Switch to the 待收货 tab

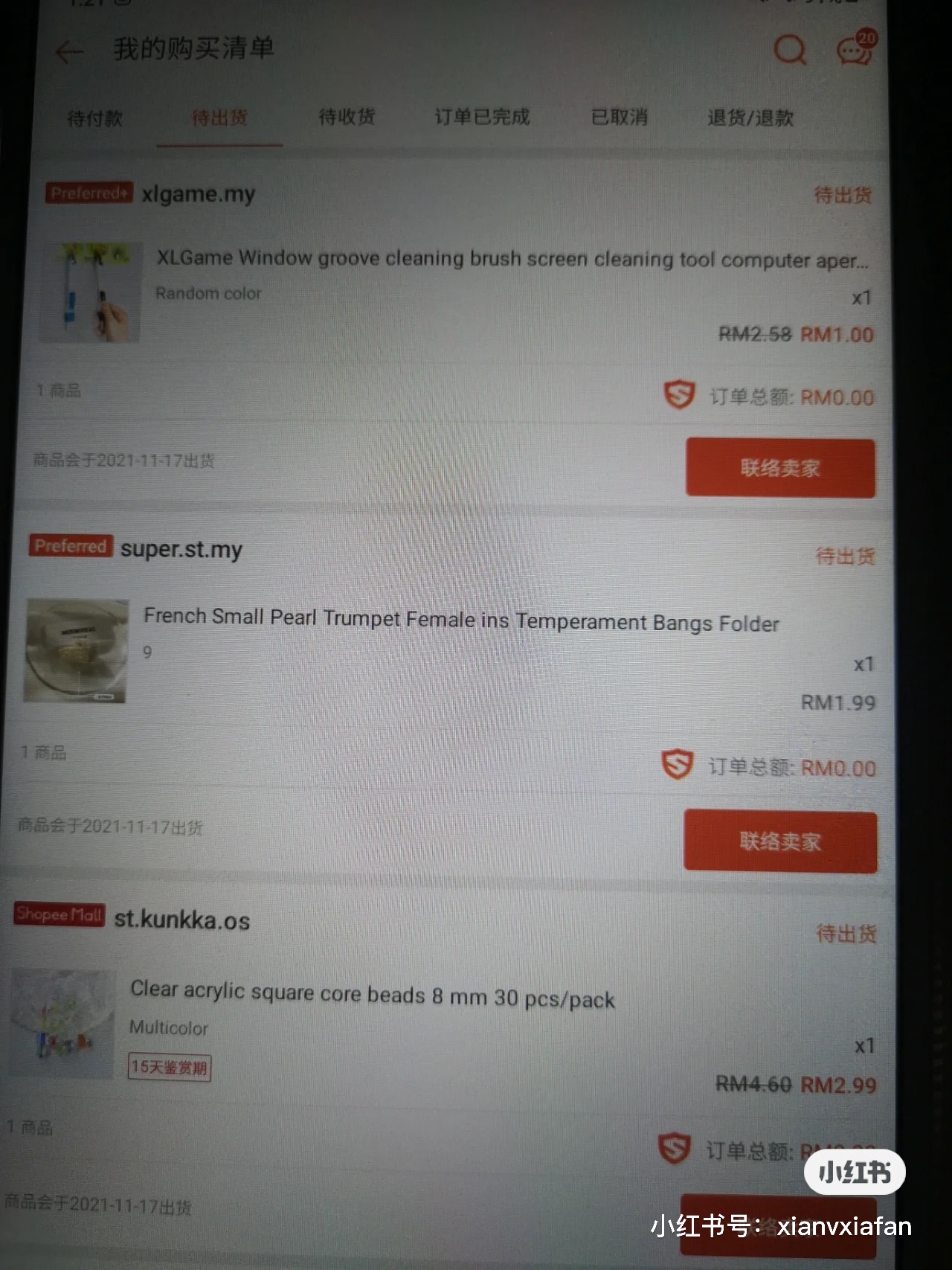(x=347, y=117)
